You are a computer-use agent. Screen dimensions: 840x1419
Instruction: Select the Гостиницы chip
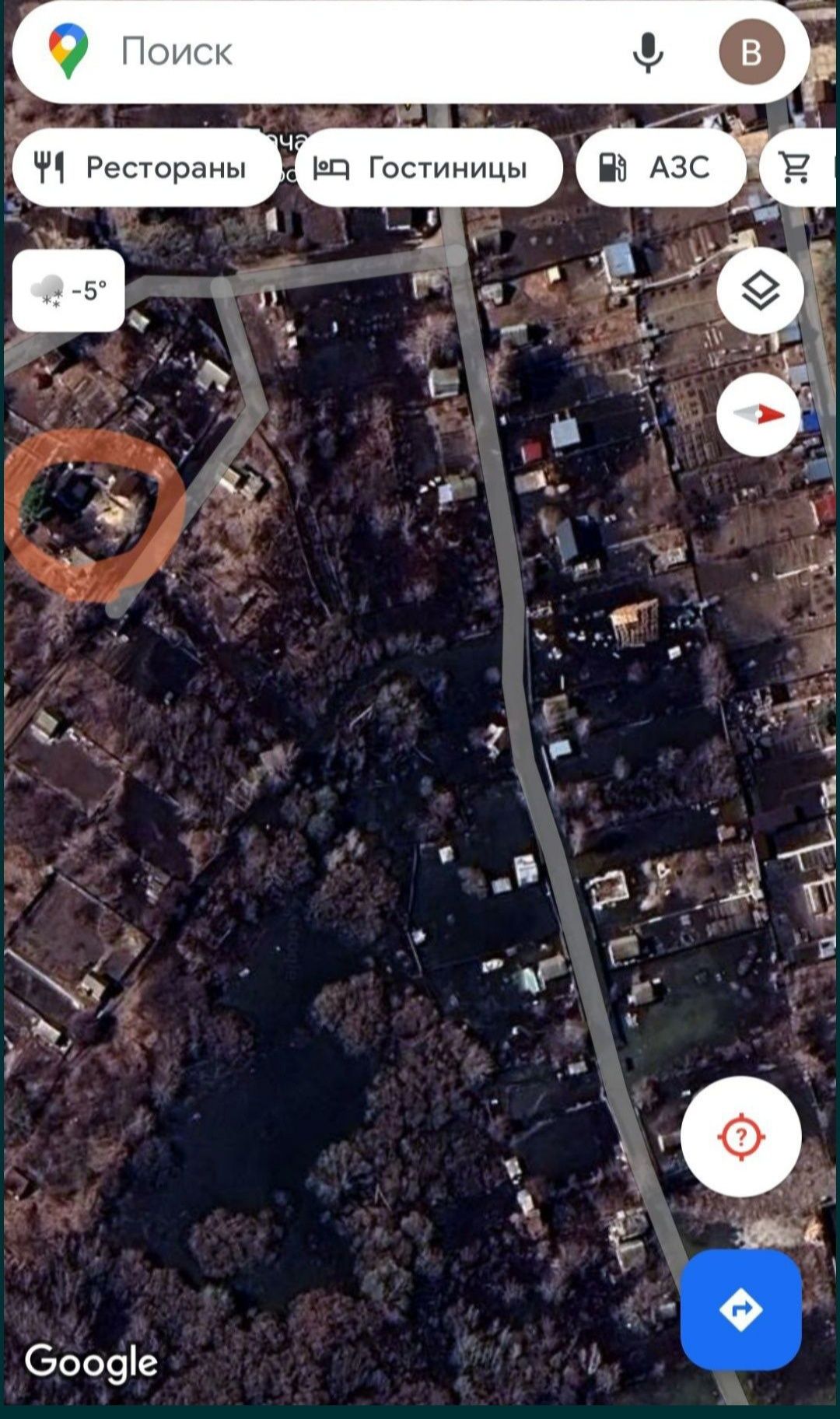tap(428, 167)
